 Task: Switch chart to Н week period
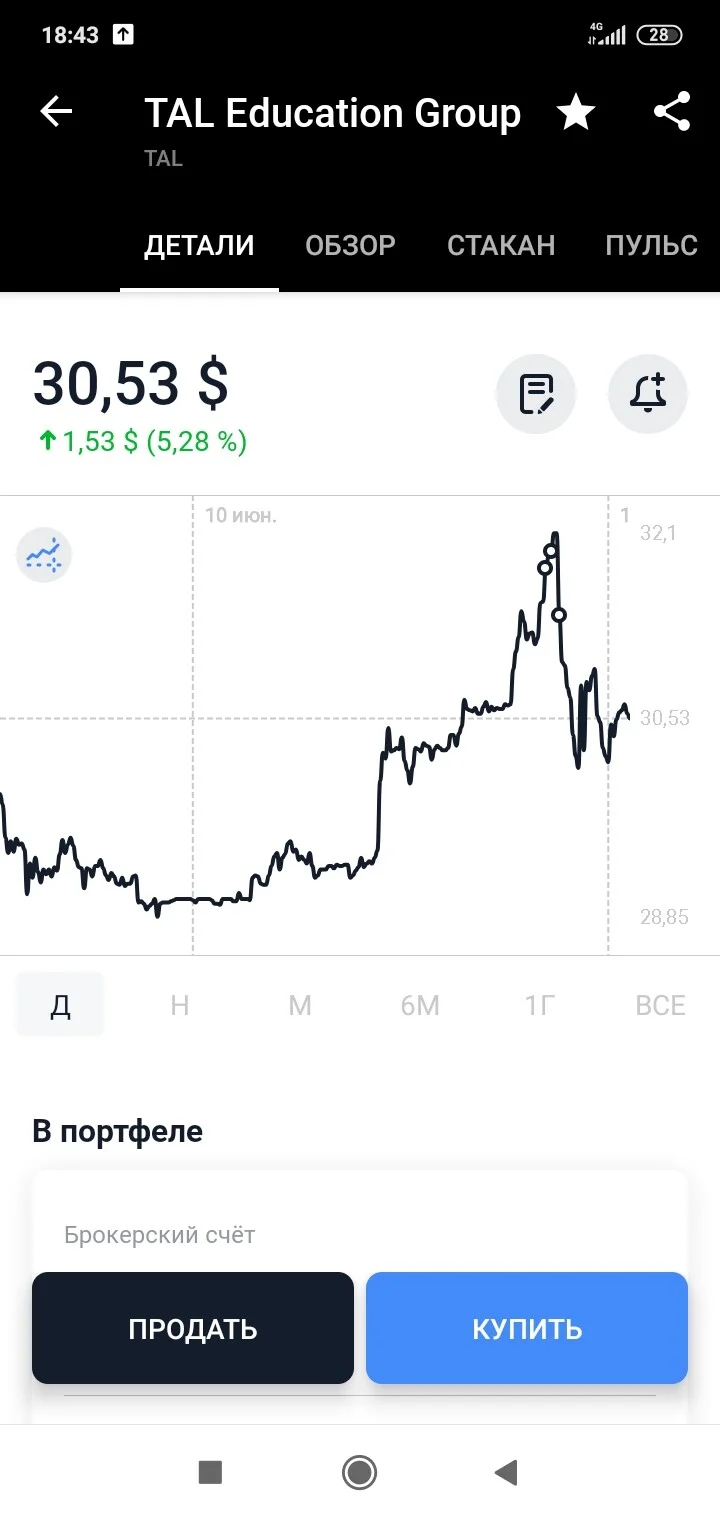[180, 1004]
